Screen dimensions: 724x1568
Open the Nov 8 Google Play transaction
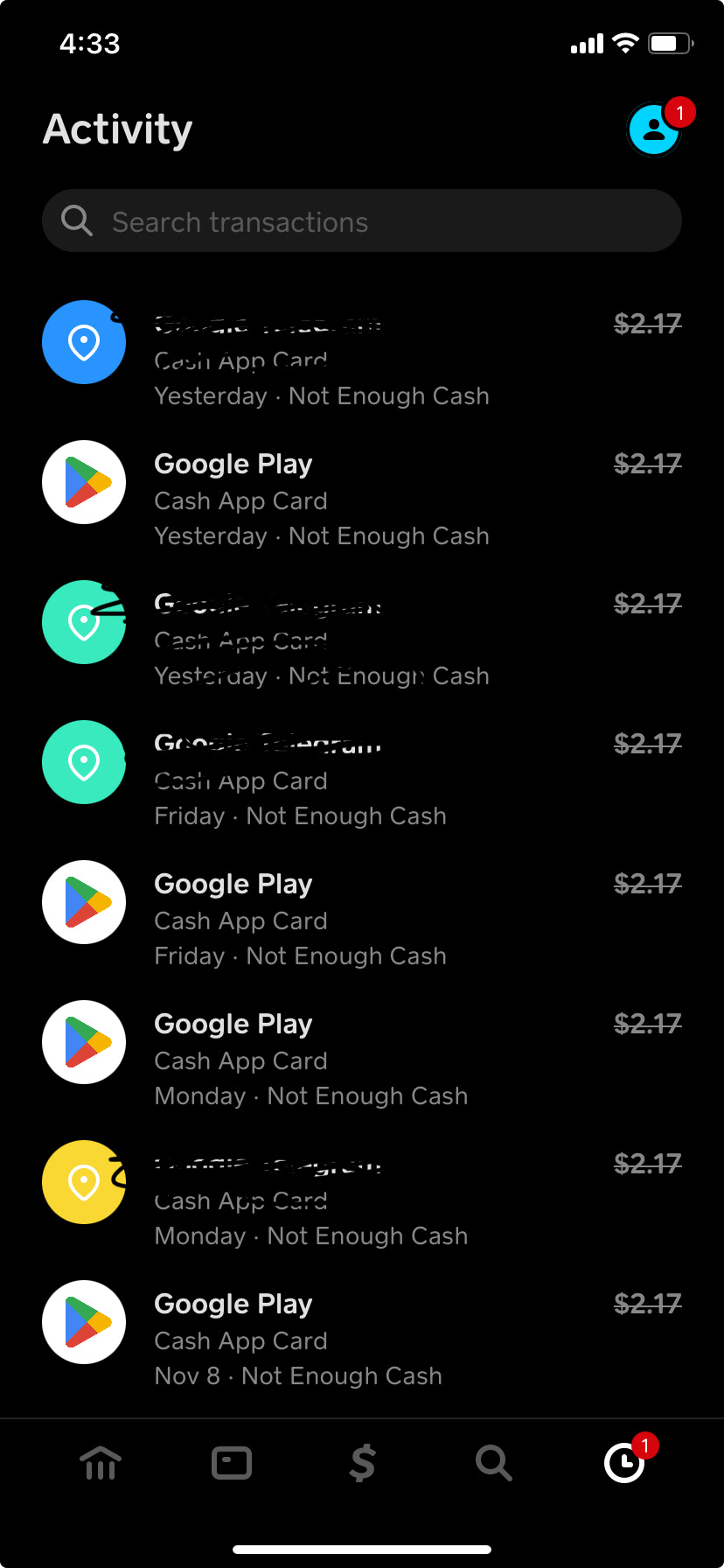click(362, 1339)
